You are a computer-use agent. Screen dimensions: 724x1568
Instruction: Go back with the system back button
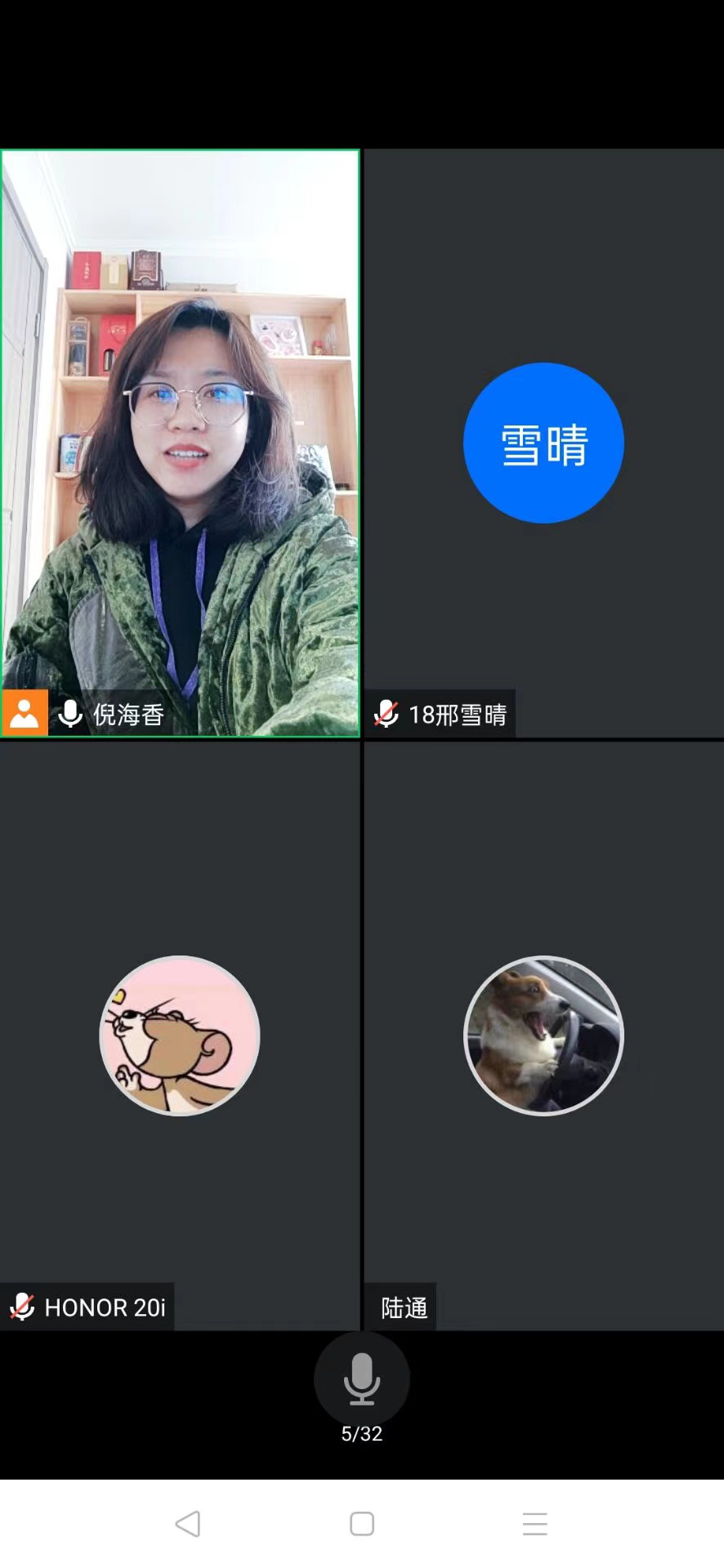coord(188,1524)
